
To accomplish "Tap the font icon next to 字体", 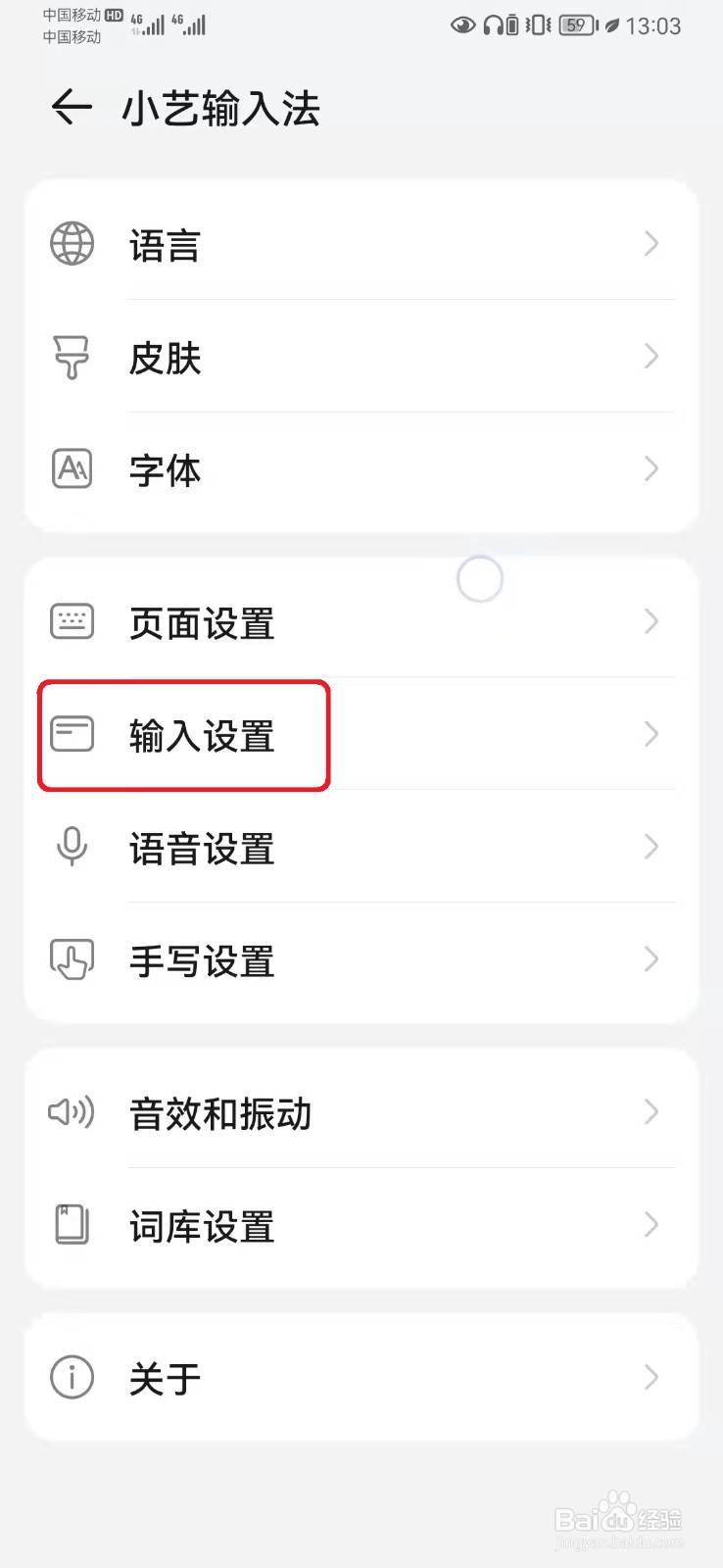I will (x=71, y=468).
